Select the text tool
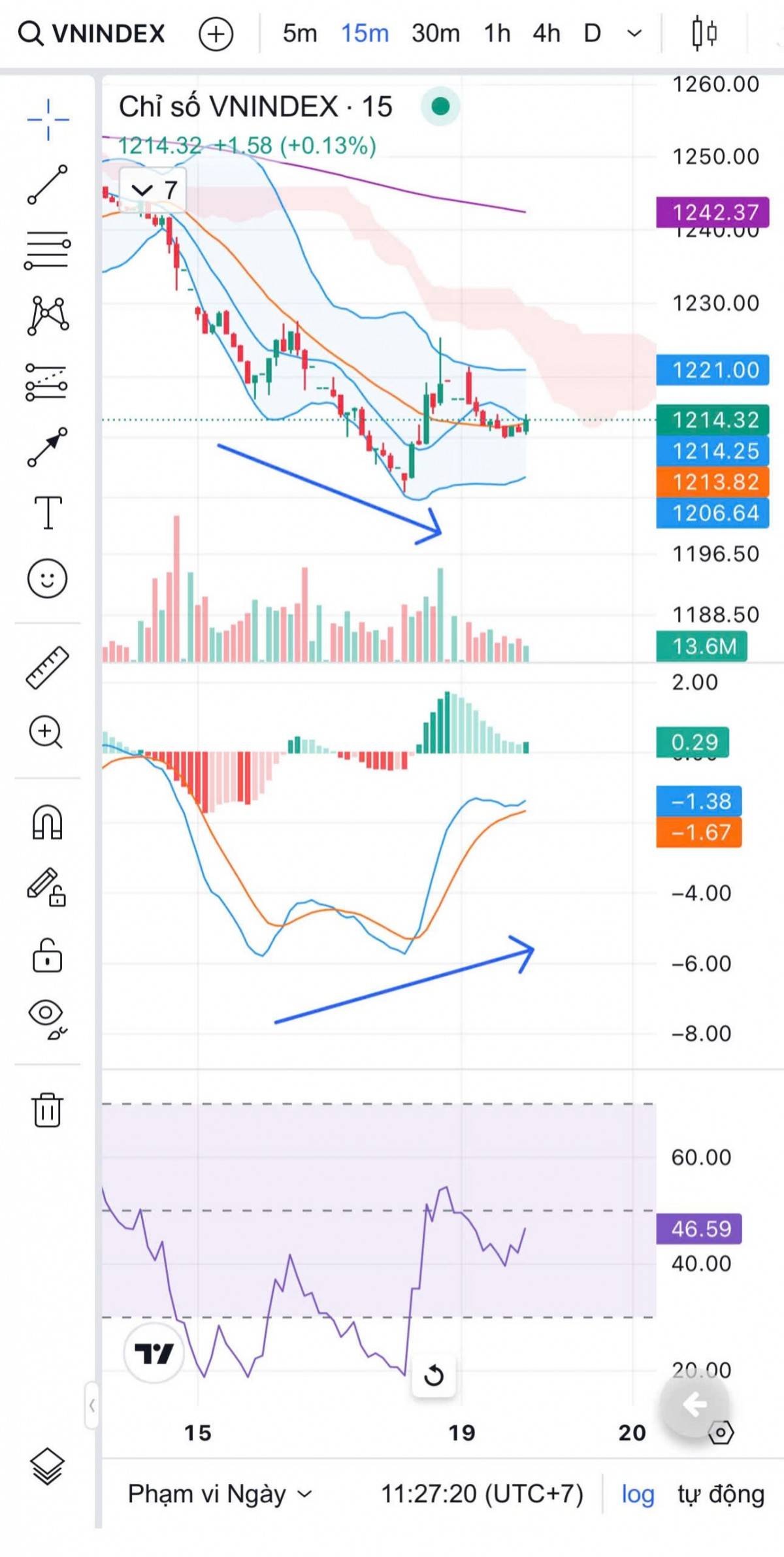The image size is (784, 1557). pos(48,512)
